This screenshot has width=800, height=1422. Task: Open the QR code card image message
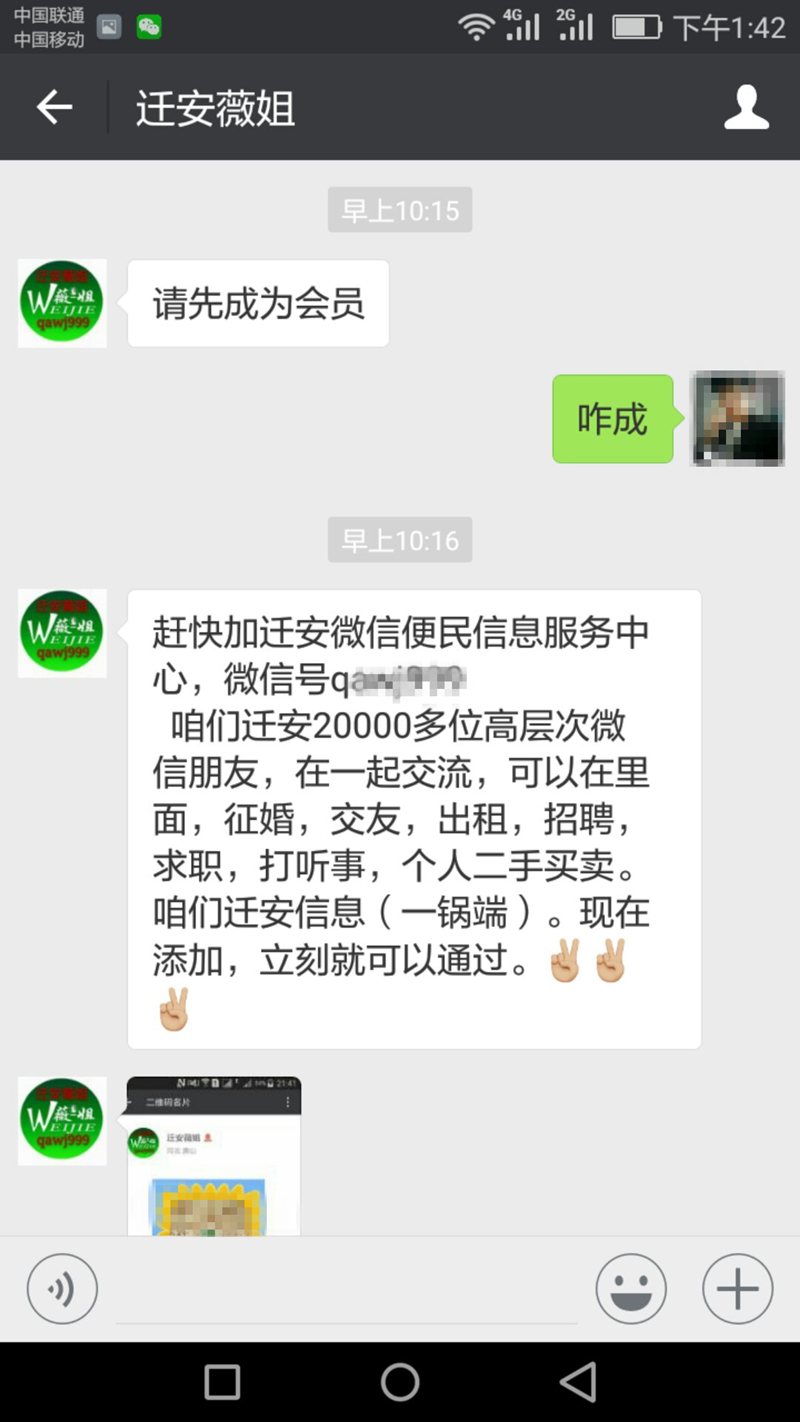tap(214, 1156)
